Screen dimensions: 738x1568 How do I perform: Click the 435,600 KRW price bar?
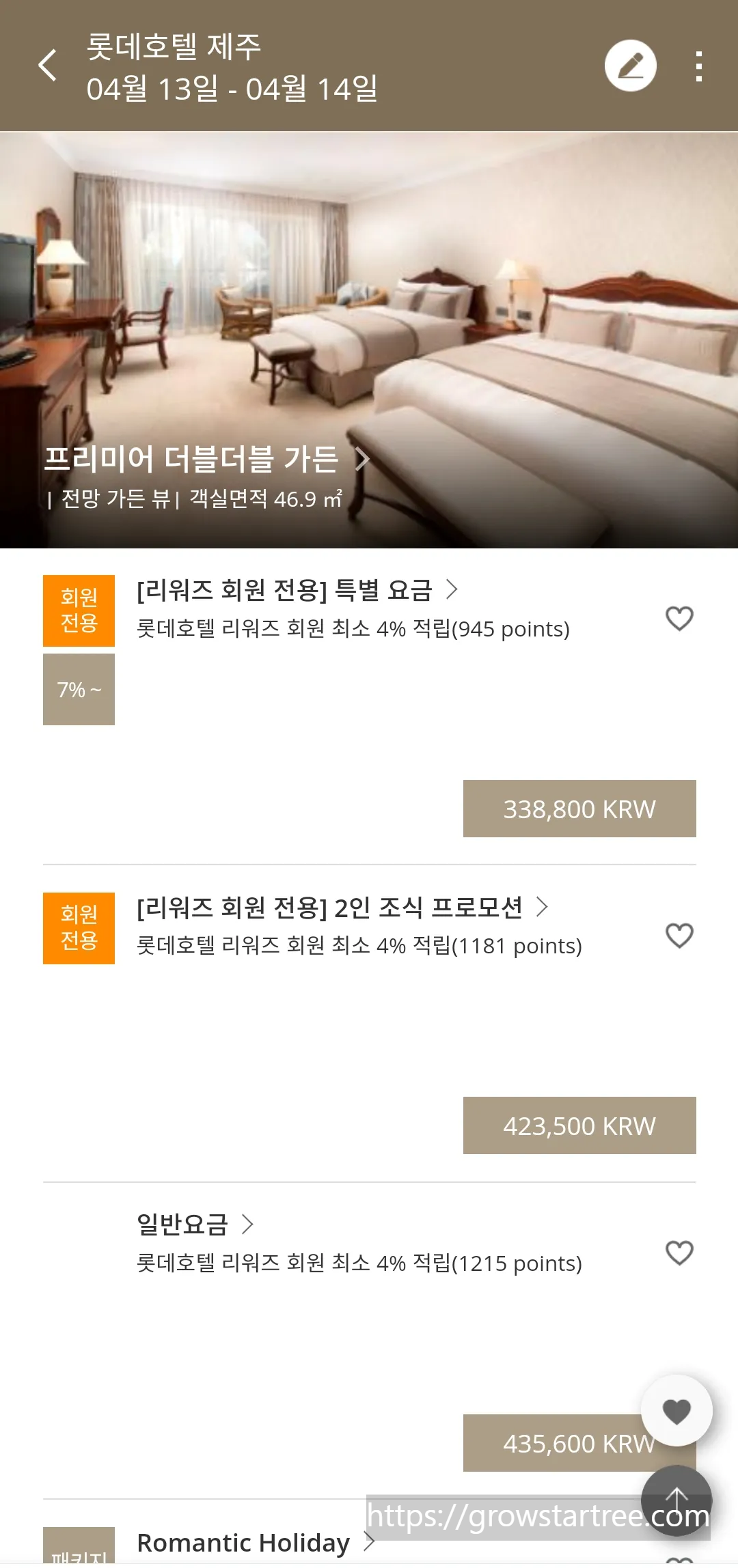pyautogui.click(x=579, y=1444)
